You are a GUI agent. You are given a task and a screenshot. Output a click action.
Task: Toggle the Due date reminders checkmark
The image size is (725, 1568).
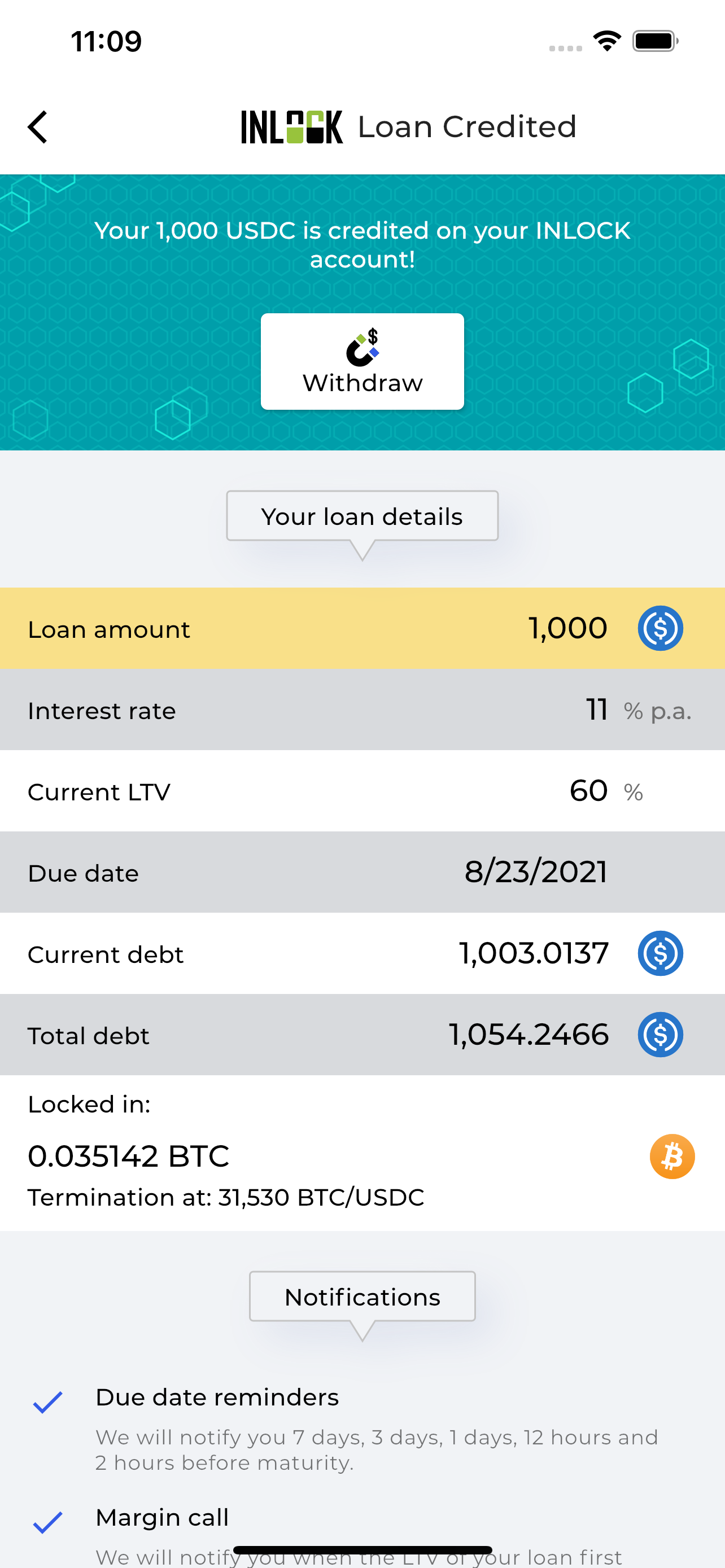click(x=47, y=1402)
